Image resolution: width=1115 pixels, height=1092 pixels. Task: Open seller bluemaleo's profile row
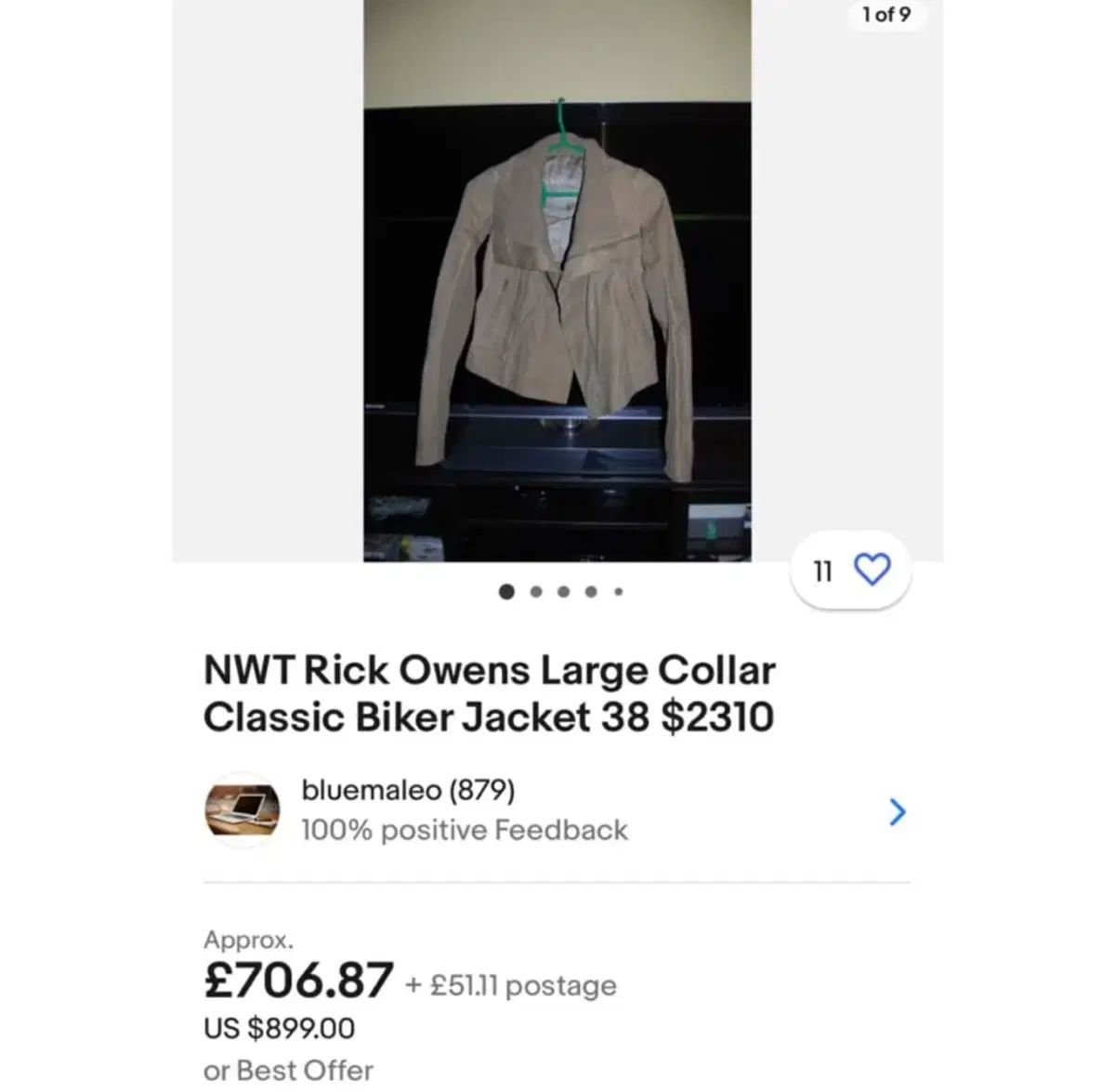556,810
